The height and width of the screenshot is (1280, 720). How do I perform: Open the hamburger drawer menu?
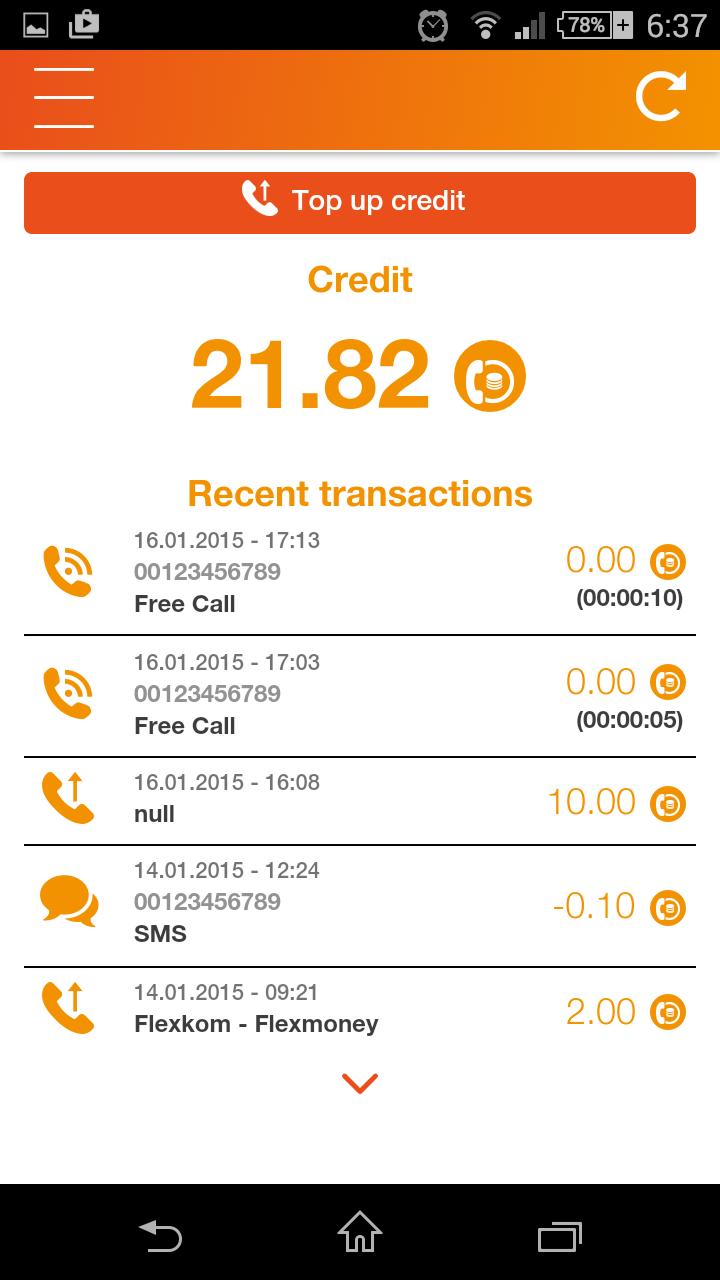tap(64, 98)
